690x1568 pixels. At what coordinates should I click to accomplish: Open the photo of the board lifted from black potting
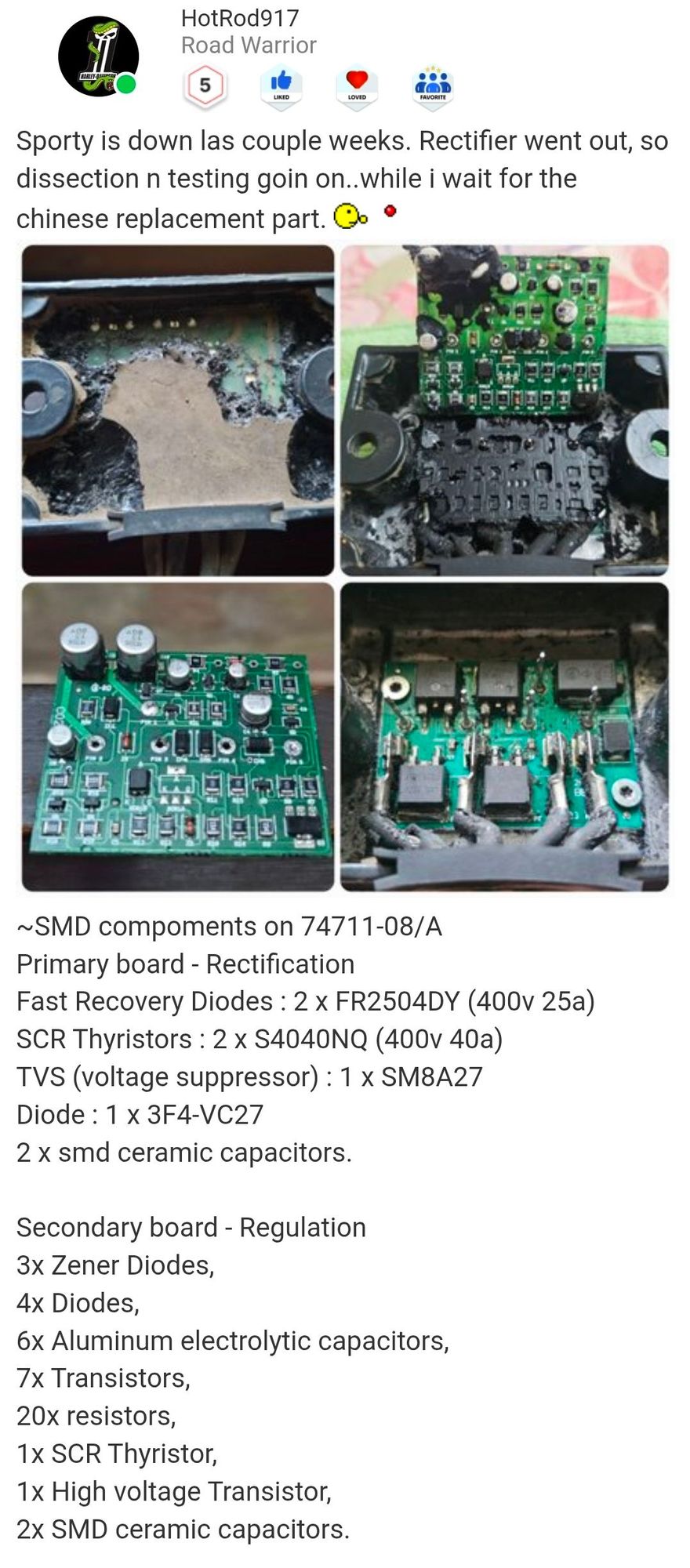point(504,410)
